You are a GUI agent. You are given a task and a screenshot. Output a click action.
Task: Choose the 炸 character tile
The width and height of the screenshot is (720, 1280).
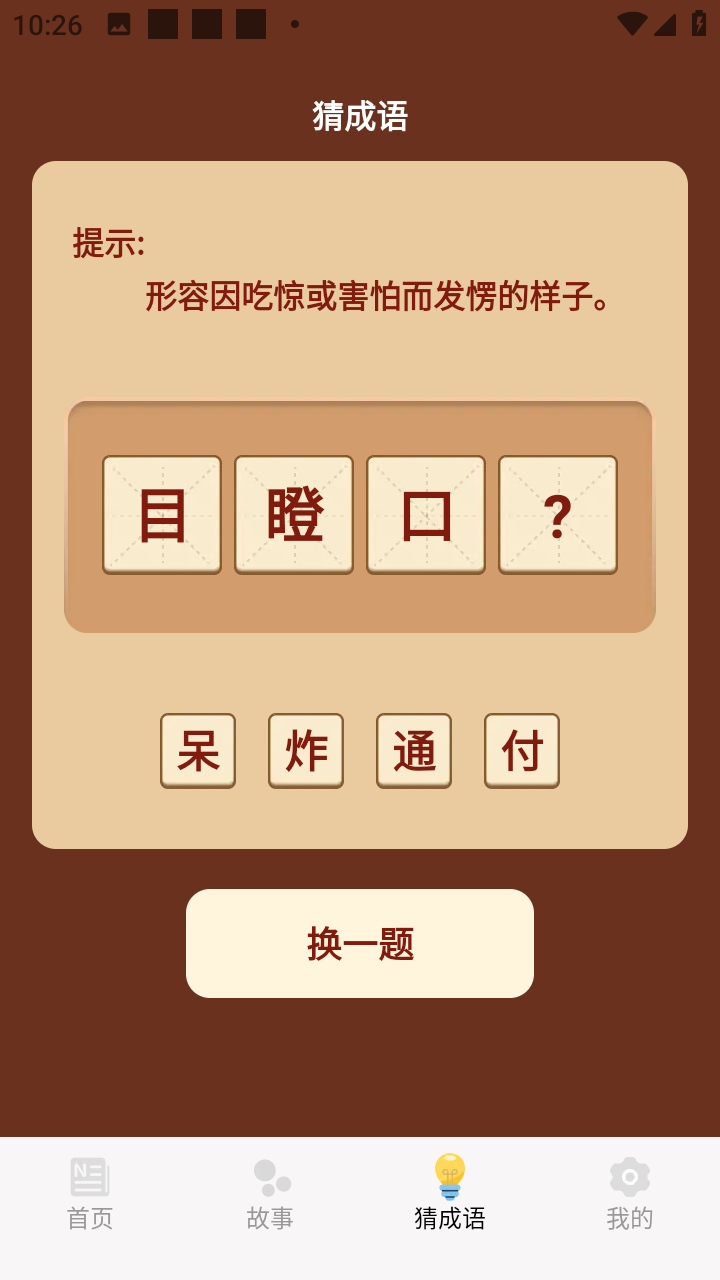coord(306,750)
